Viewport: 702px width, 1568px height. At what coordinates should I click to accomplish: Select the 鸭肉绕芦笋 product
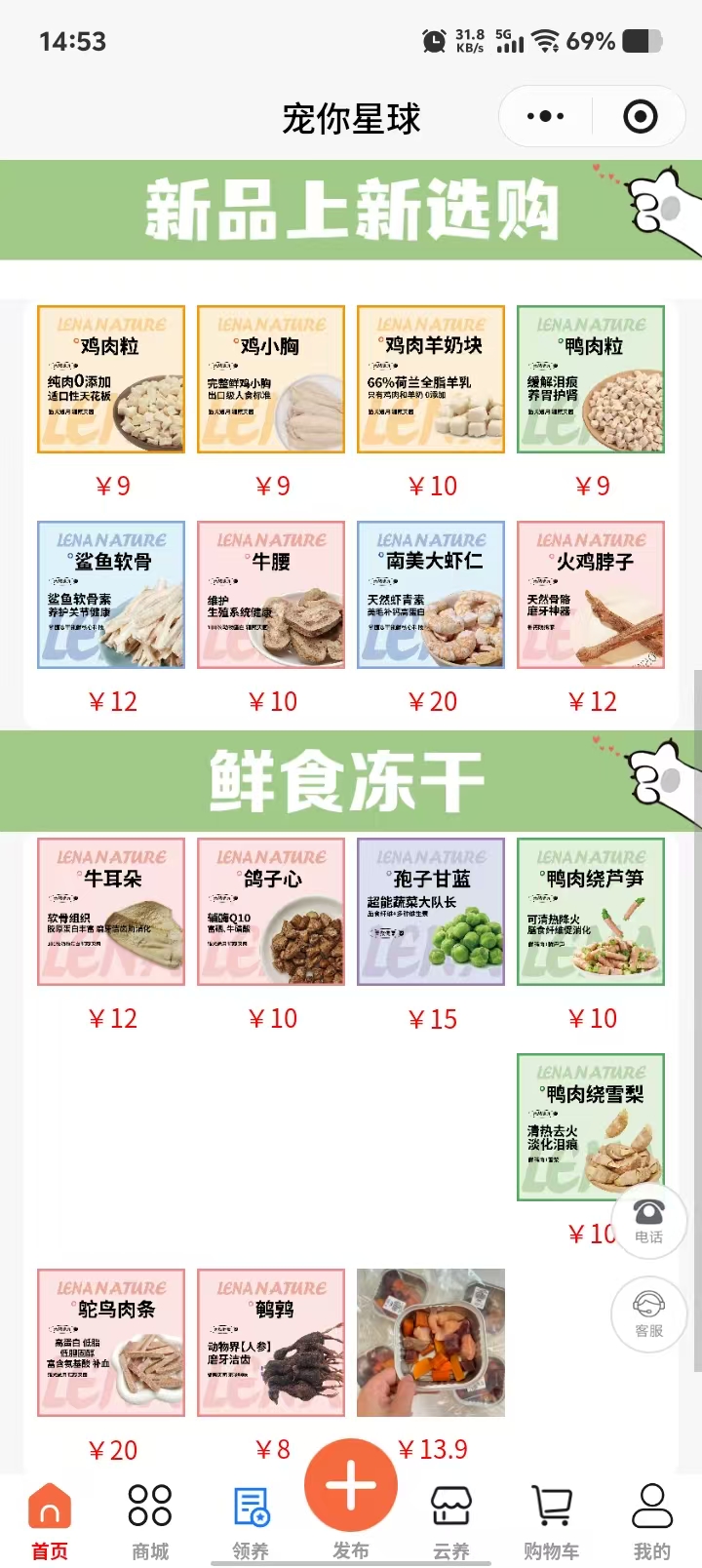(591, 912)
